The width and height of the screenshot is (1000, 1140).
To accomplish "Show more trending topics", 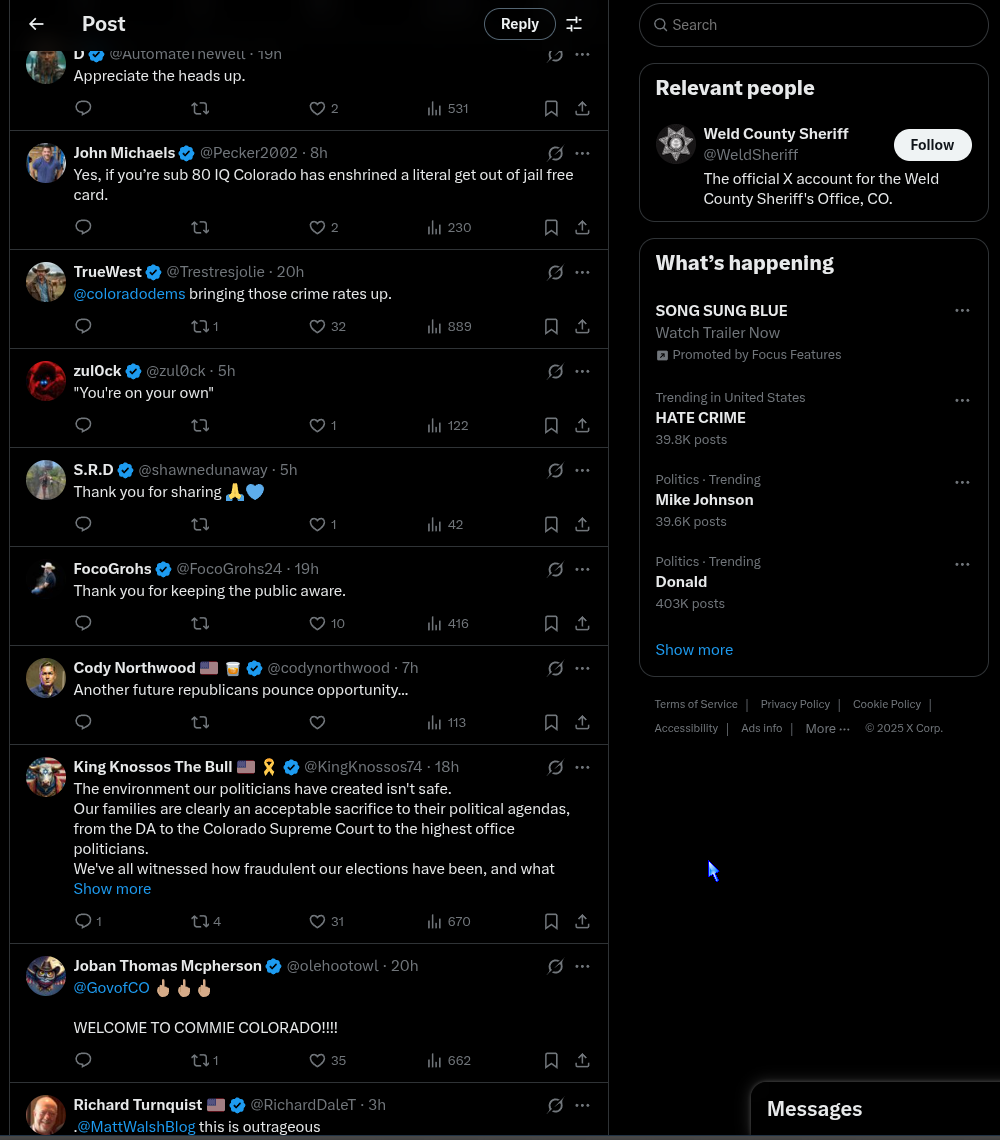I will point(694,650).
